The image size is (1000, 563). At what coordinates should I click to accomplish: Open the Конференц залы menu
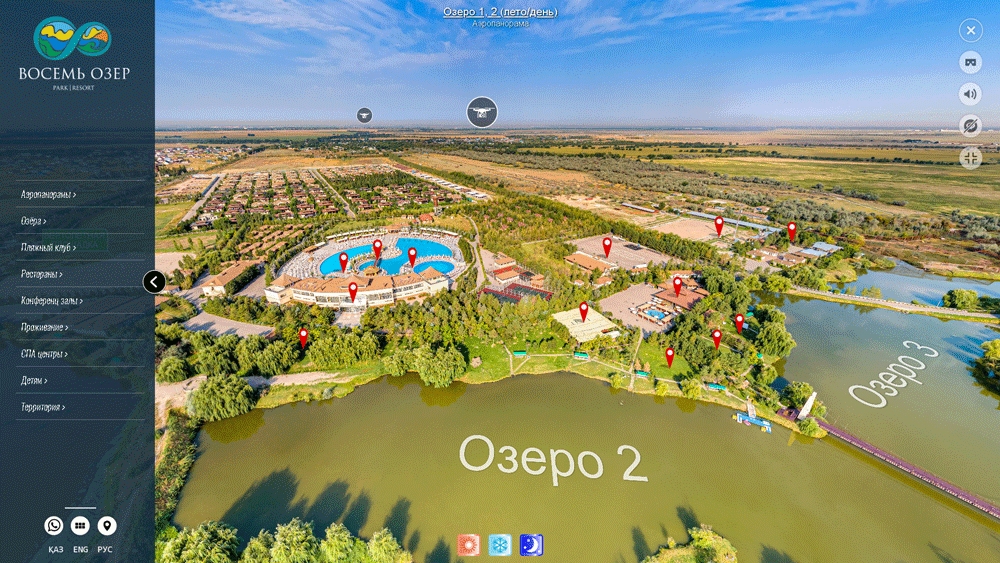pos(52,301)
